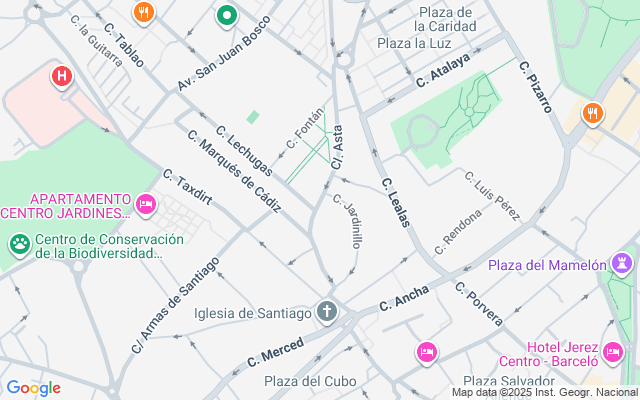Select the green circle pin above Av. San Juan Bosco
The width and height of the screenshot is (640, 400).
pos(227,17)
